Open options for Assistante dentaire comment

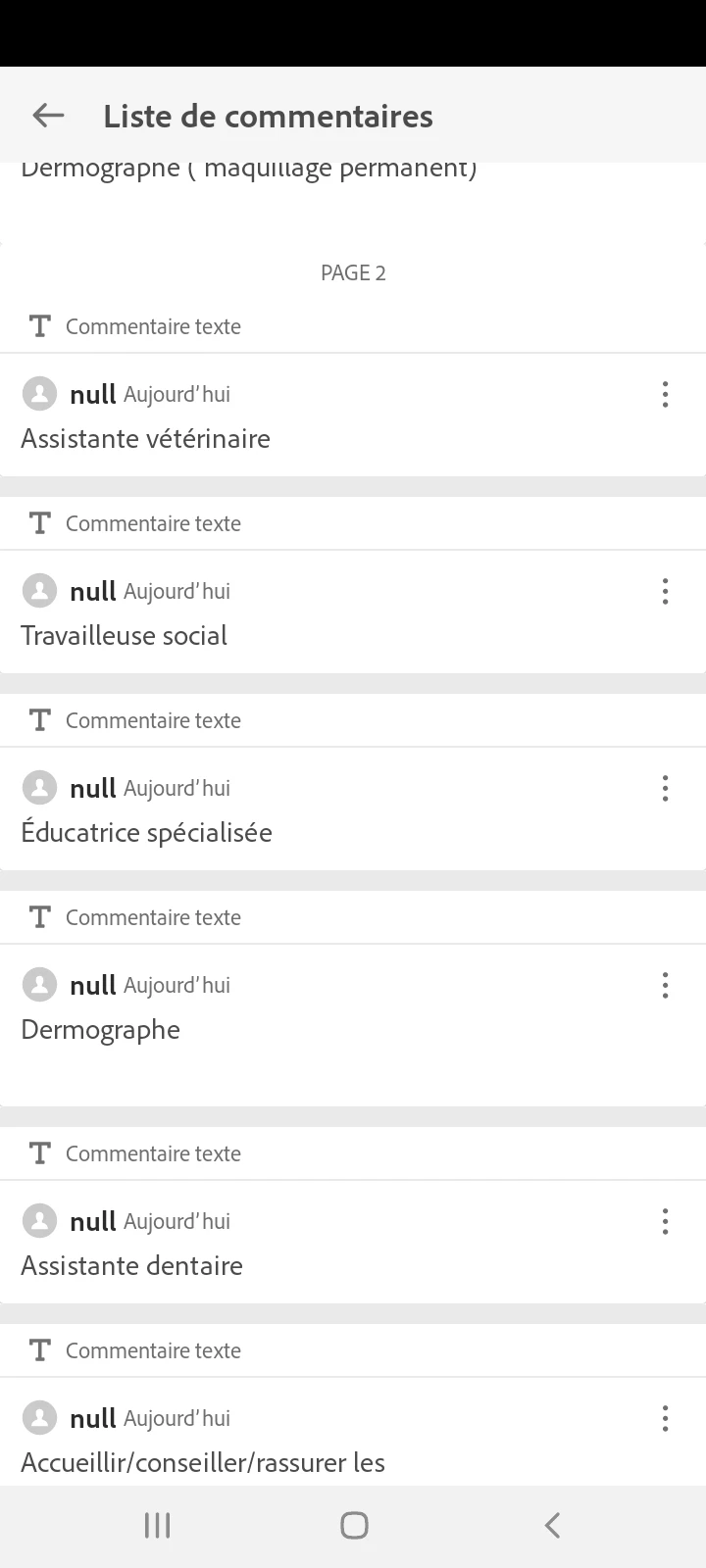[x=665, y=1222]
